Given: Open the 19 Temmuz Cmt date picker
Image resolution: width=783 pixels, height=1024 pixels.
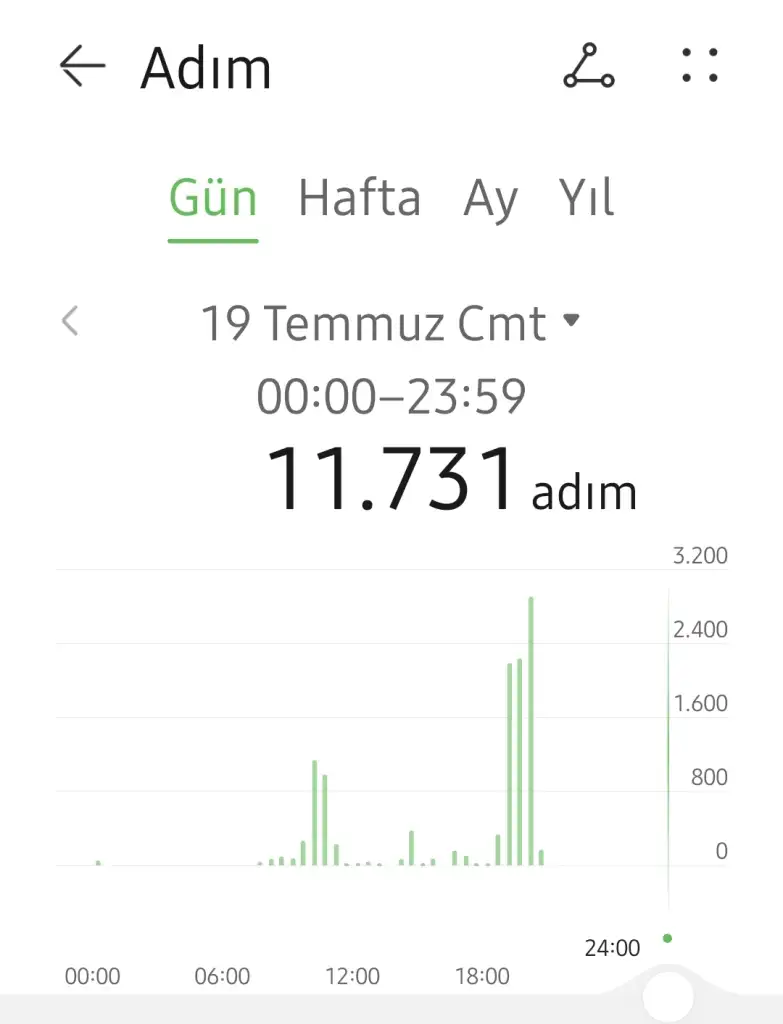Looking at the screenshot, I should (390, 323).
